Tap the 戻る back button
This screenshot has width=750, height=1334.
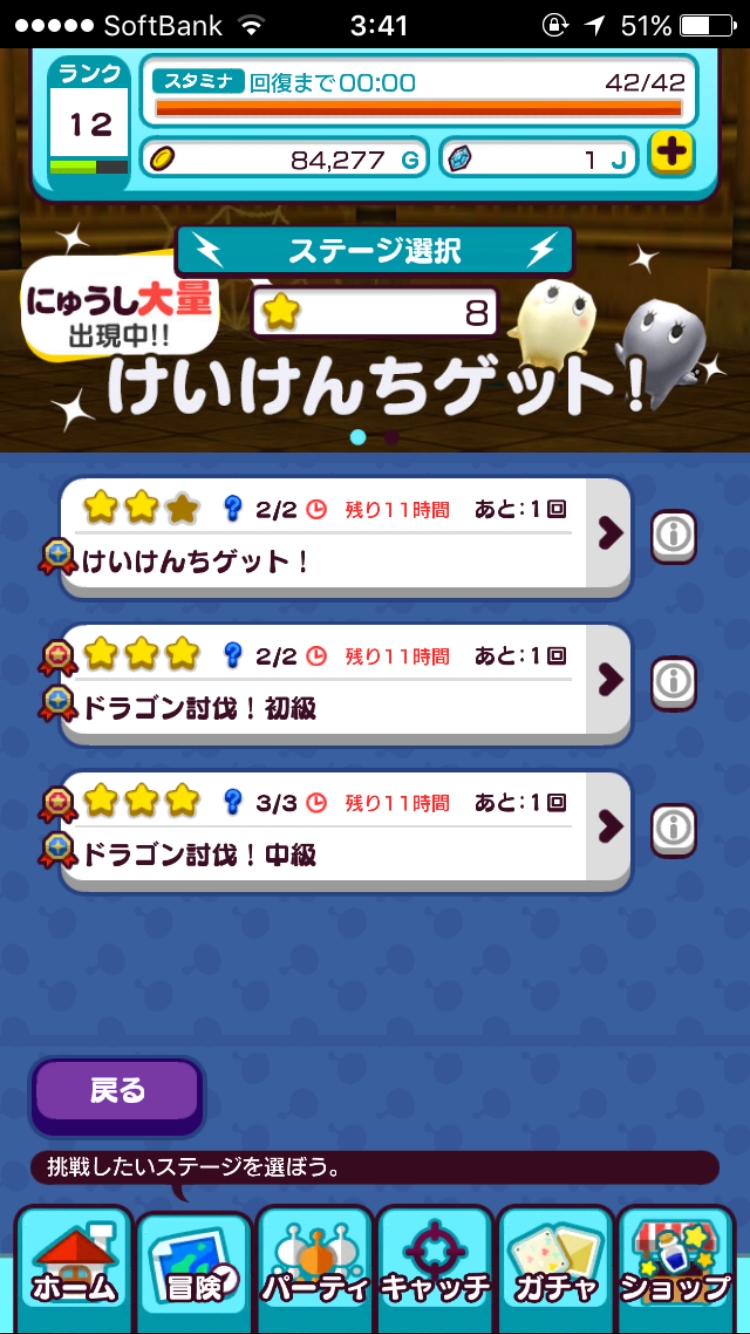[117, 1091]
